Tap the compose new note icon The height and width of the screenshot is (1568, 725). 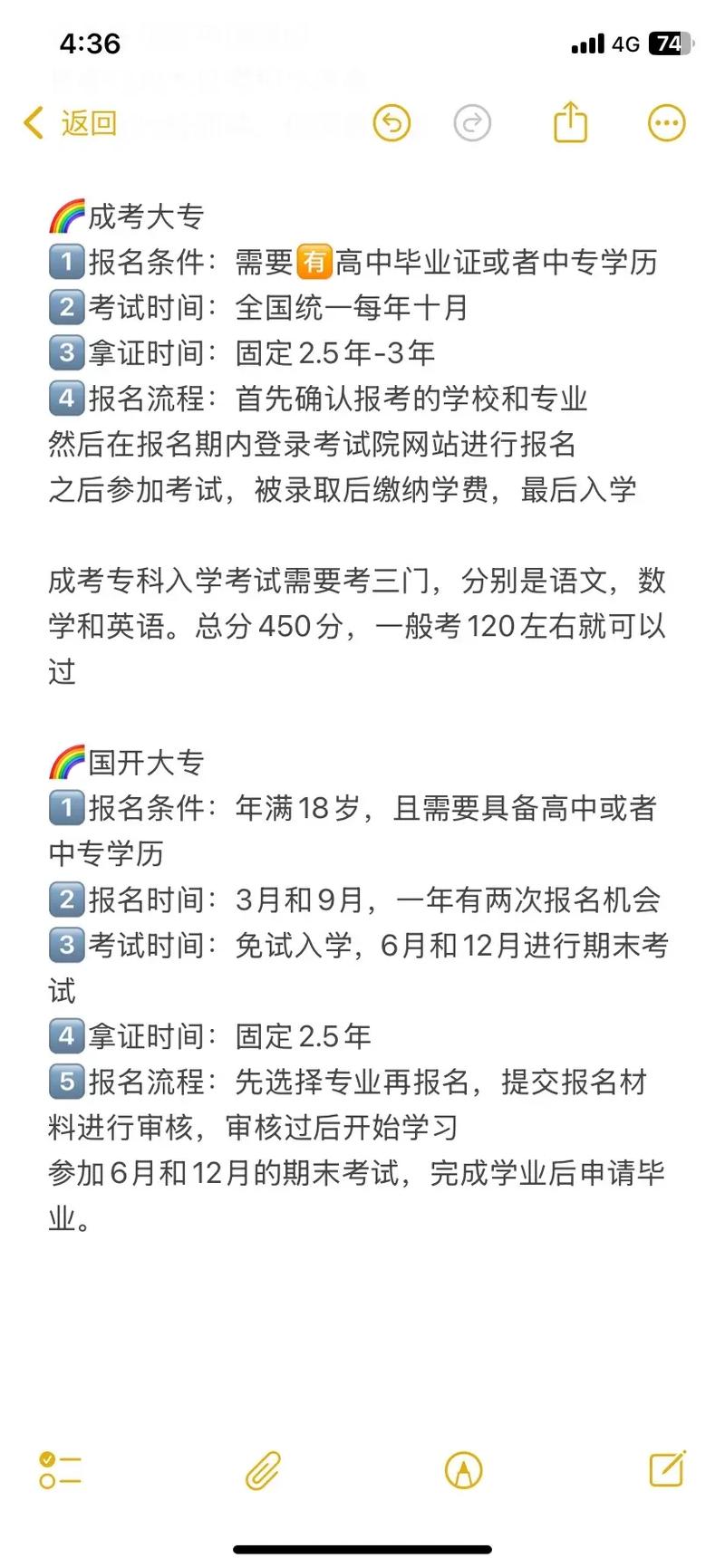pos(667,1470)
